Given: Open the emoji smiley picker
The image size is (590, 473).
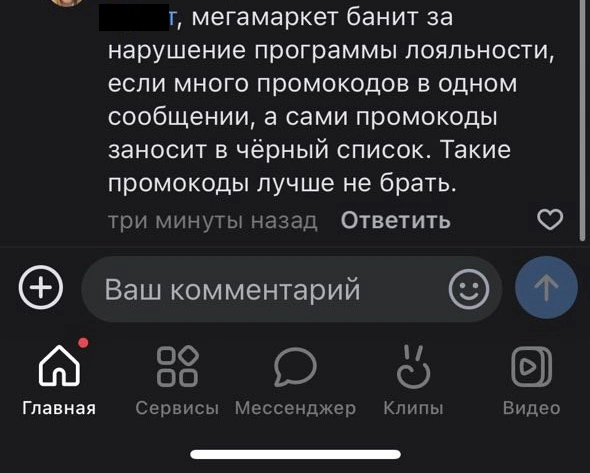Looking at the screenshot, I should pos(469,289).
